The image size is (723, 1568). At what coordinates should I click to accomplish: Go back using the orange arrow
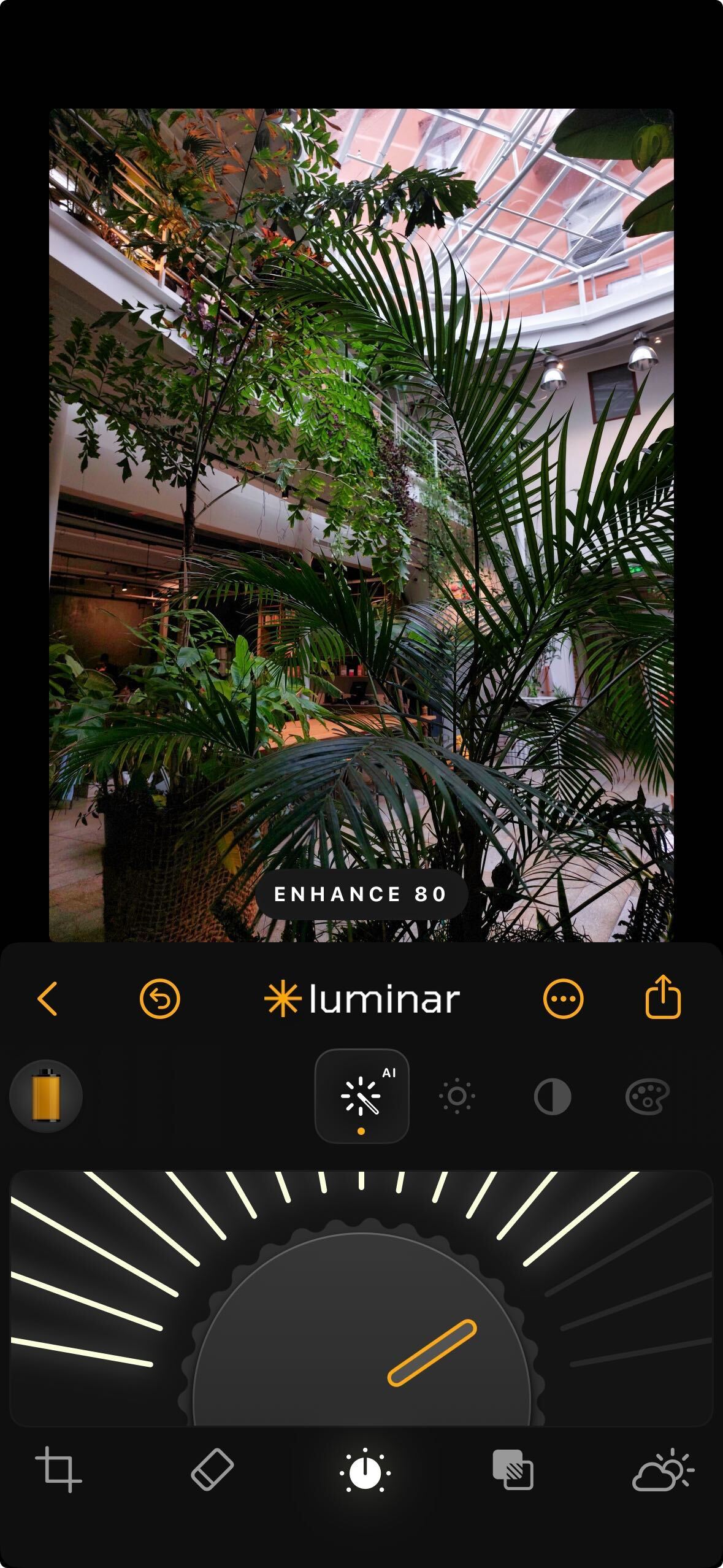[x=48, y=999]
